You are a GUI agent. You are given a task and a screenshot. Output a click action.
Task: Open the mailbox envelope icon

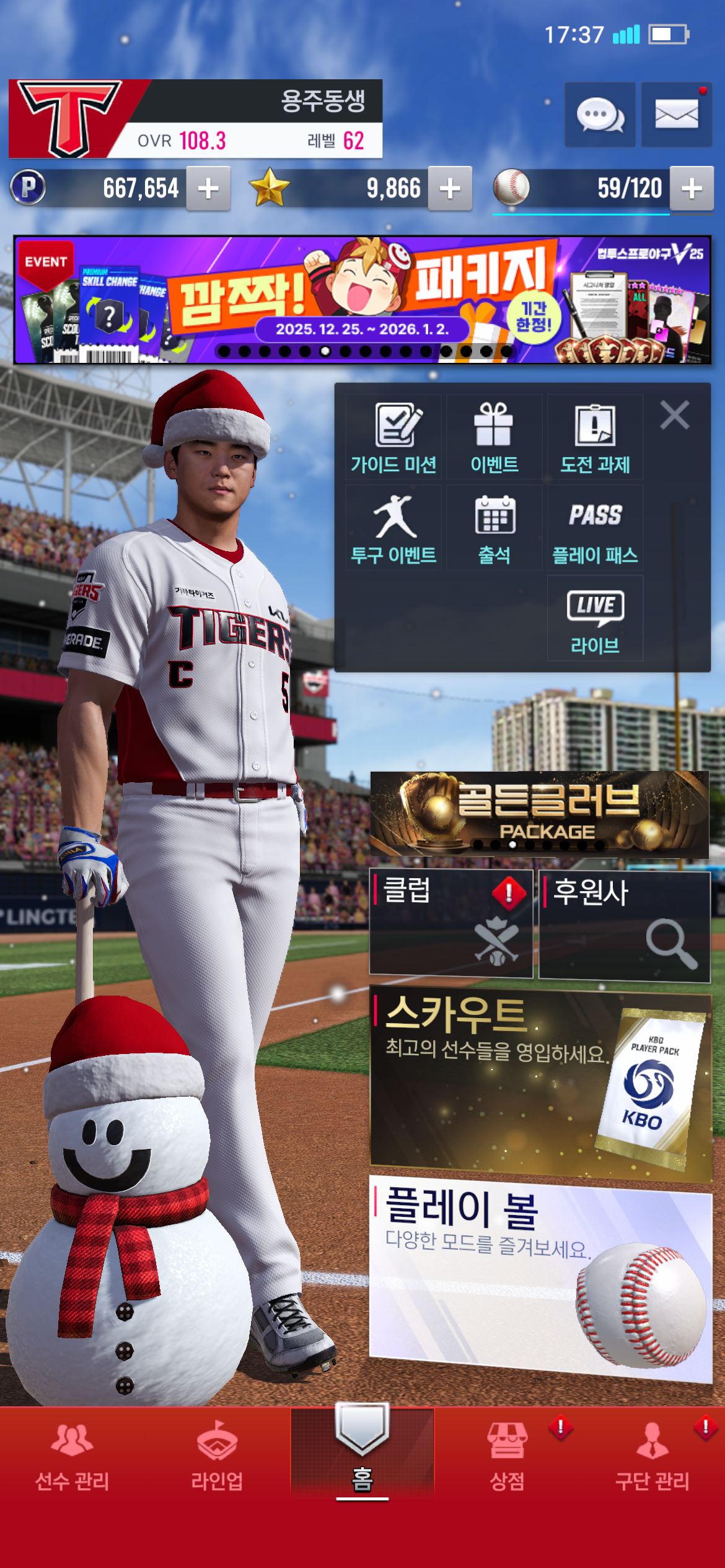(676, 115)
